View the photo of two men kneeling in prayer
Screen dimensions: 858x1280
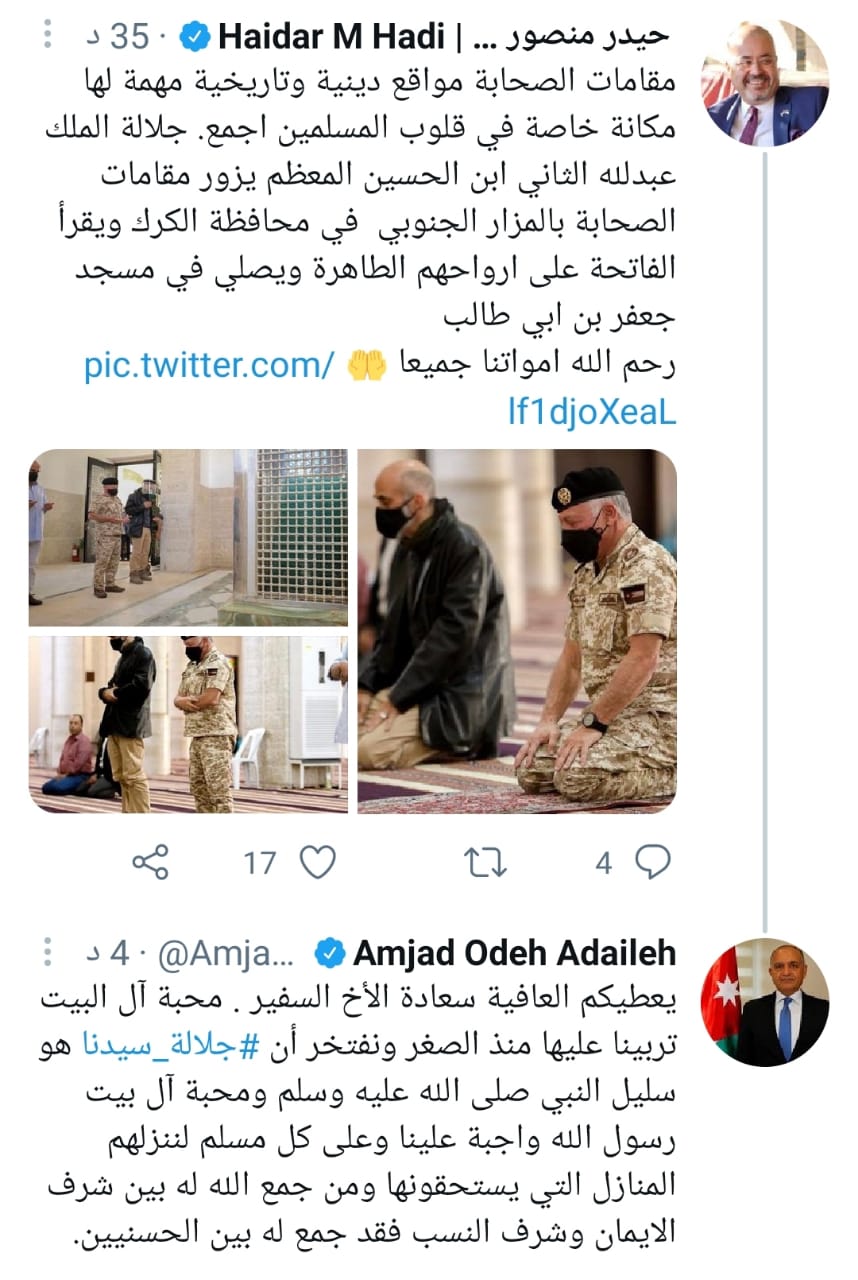517,631
